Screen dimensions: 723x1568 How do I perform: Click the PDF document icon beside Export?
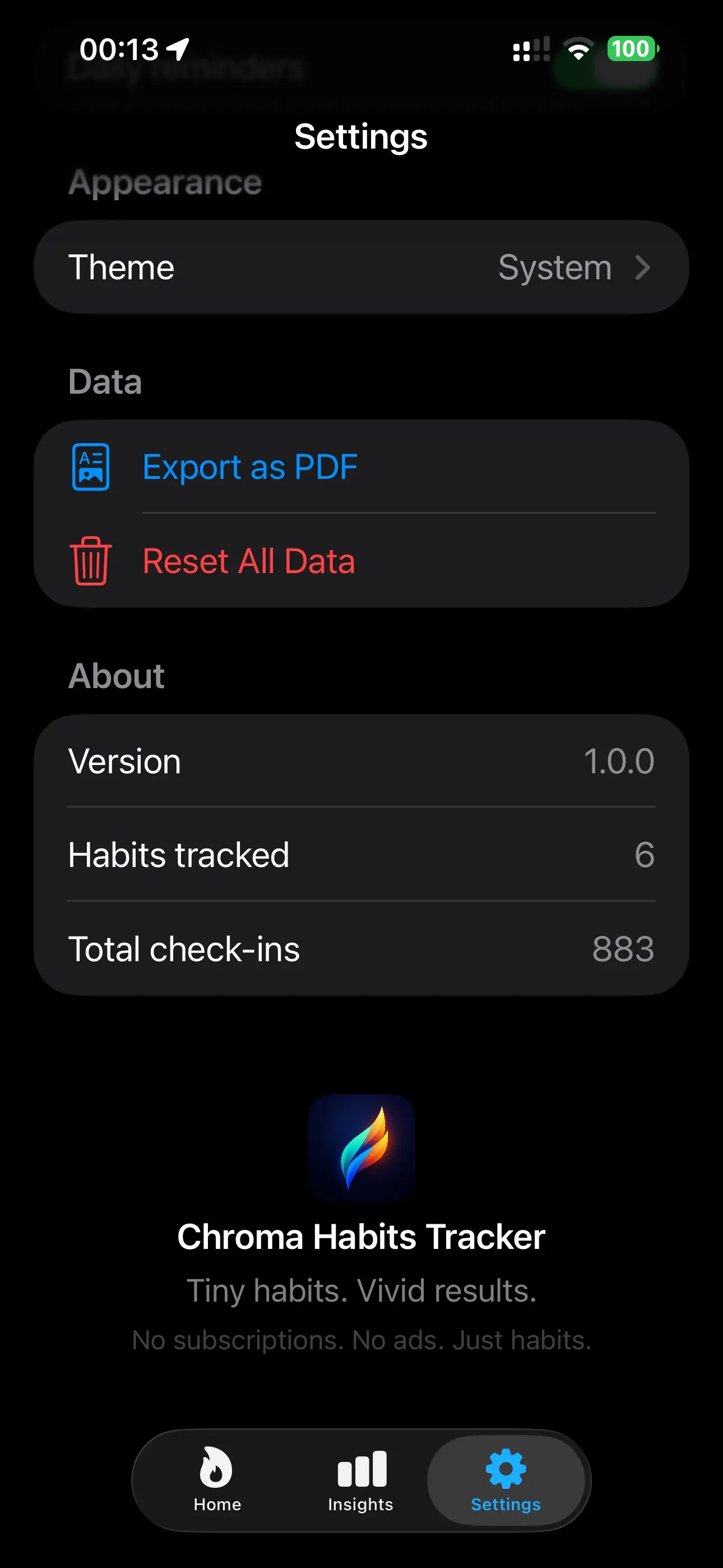[x=90, y=466]
